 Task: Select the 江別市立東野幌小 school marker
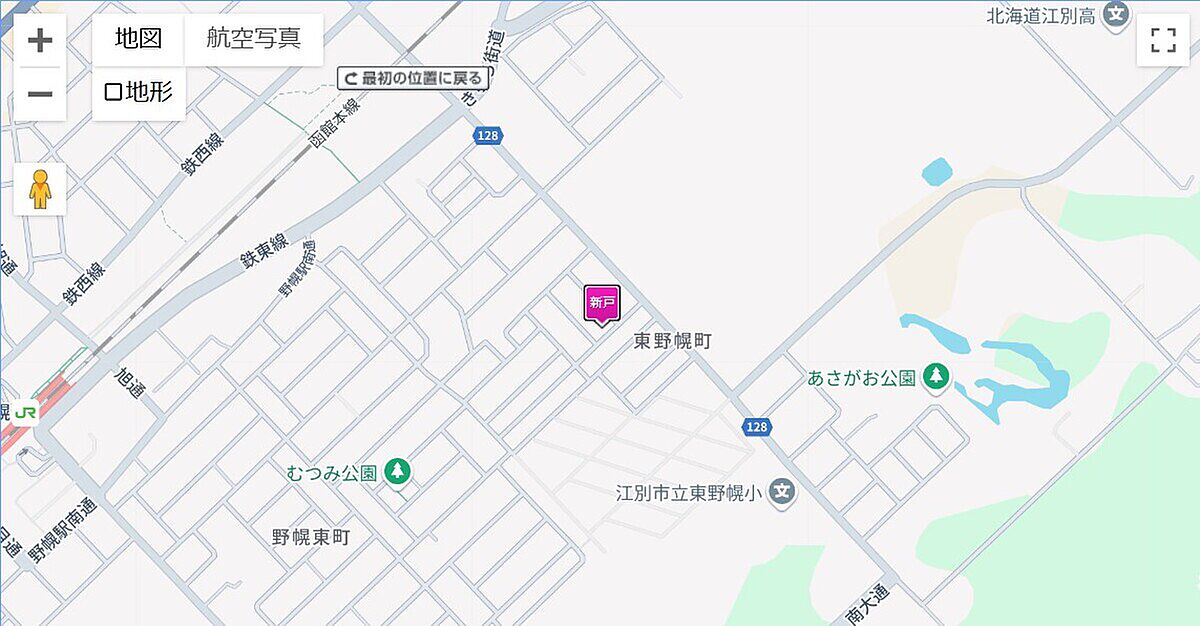[x=784, y=493]
